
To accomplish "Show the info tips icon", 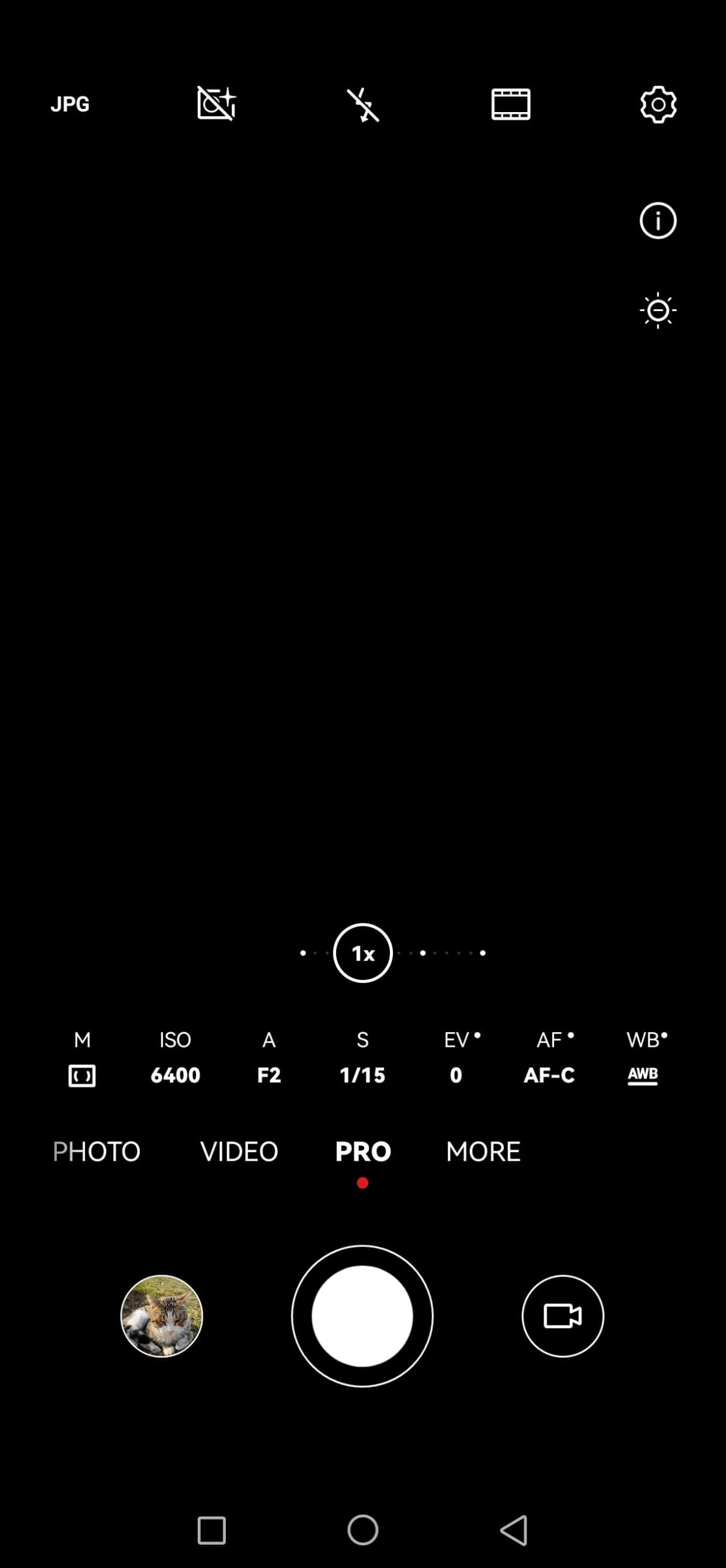I will [x=658, y=221].
